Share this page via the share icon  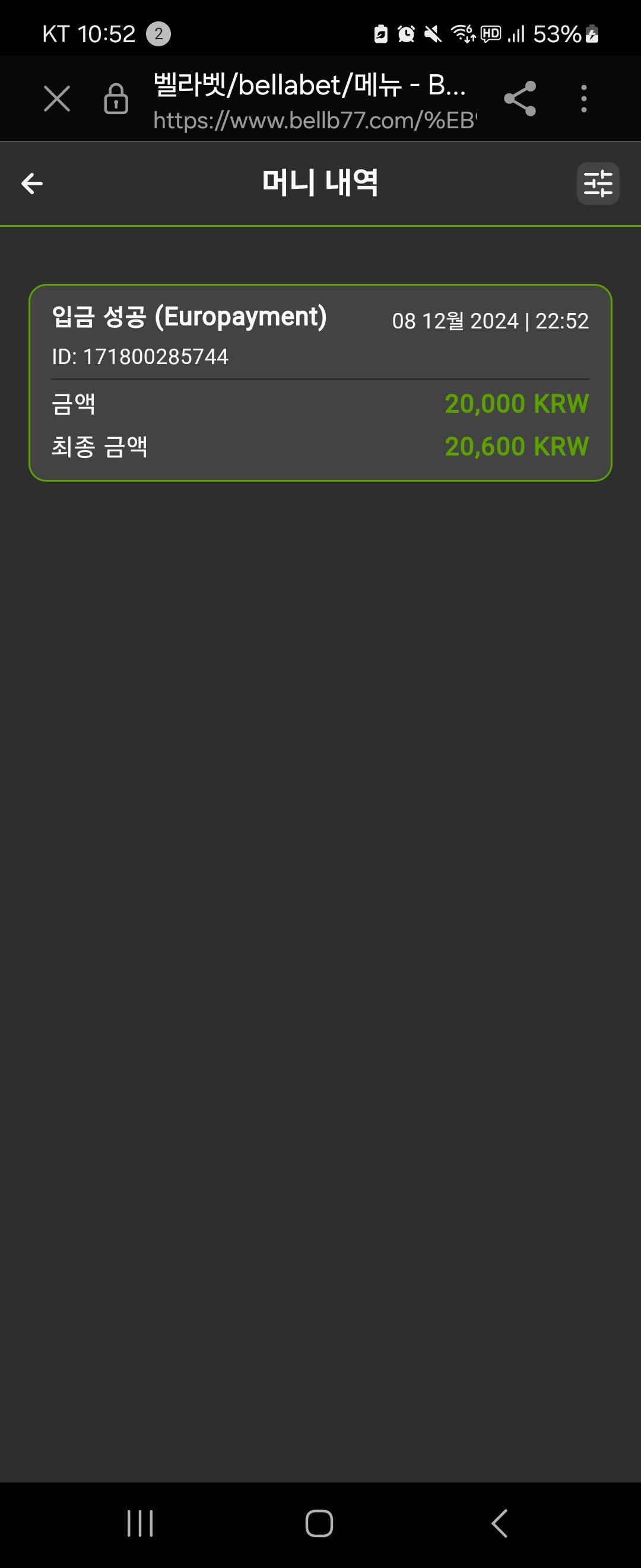(520, 99)
